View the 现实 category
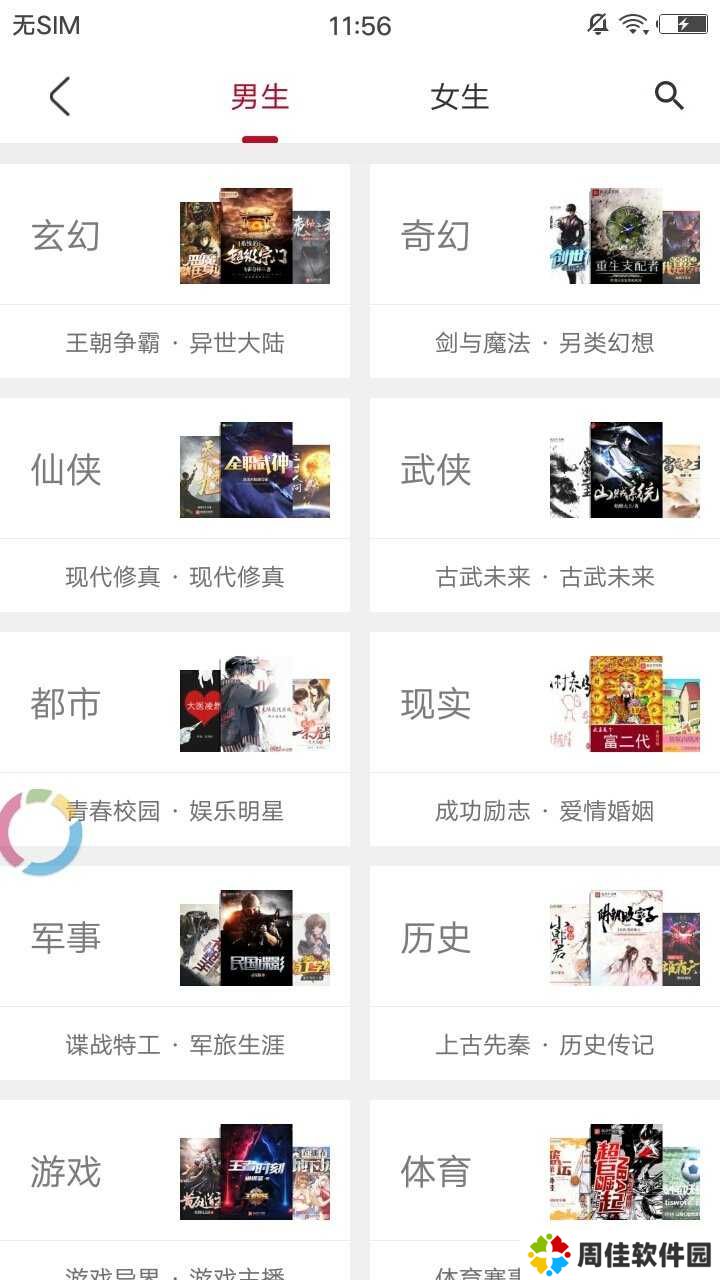The width and height of the screenshot is (720, 1280). click(545, 739)
